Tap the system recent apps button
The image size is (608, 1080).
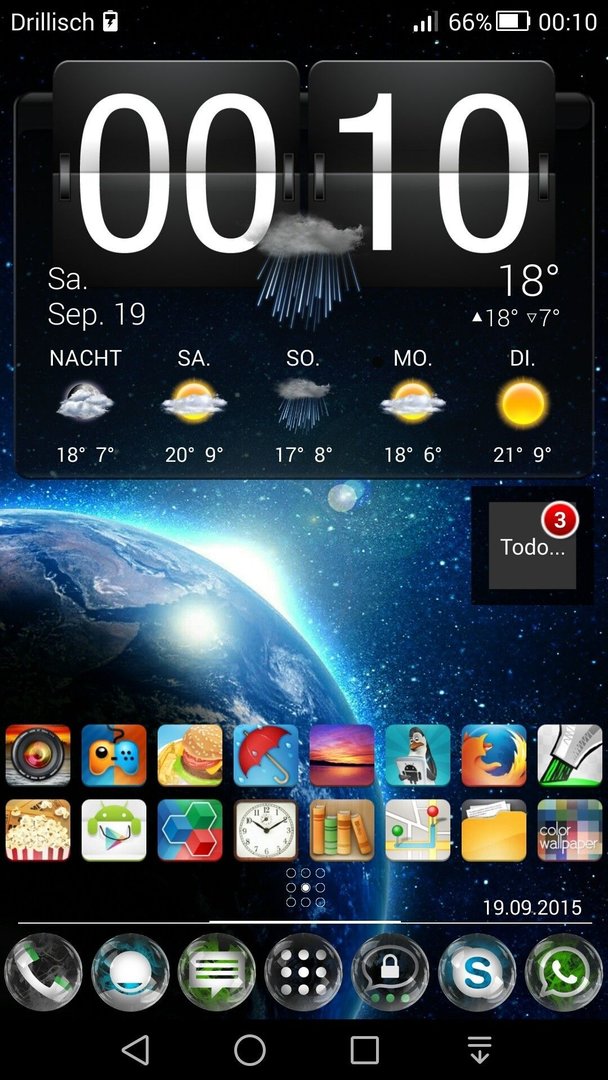(x=365, y=1050)
